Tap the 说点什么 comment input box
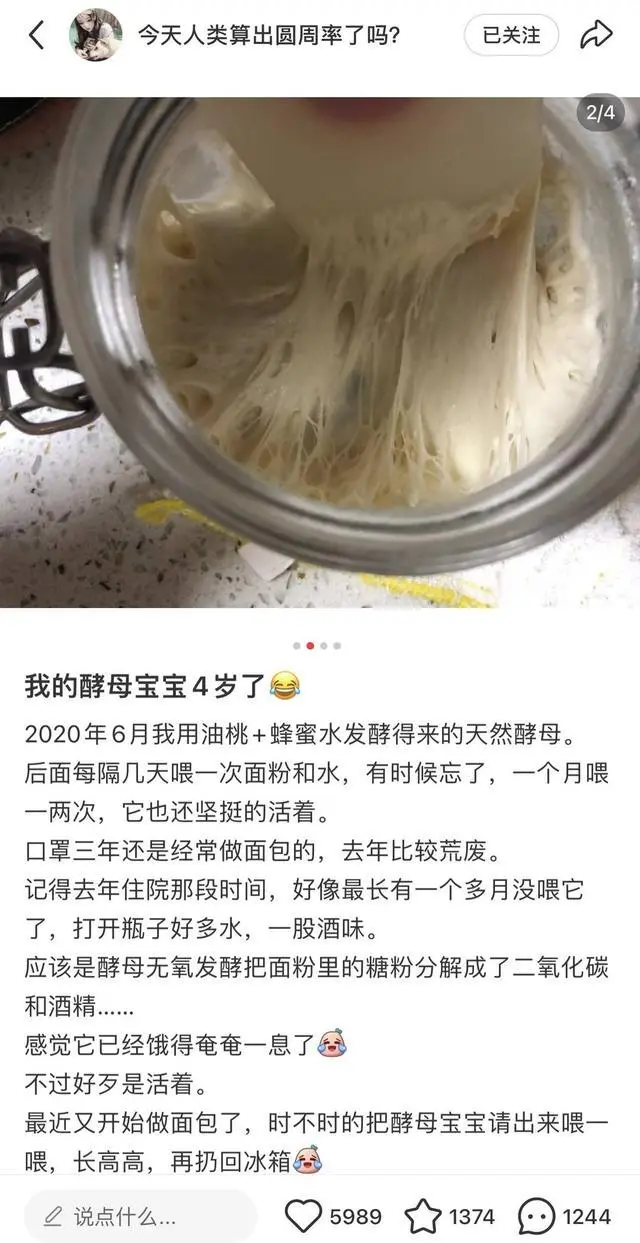Image resolution: width=640 pixels, height=1243 pixels. pos(140,1217)
